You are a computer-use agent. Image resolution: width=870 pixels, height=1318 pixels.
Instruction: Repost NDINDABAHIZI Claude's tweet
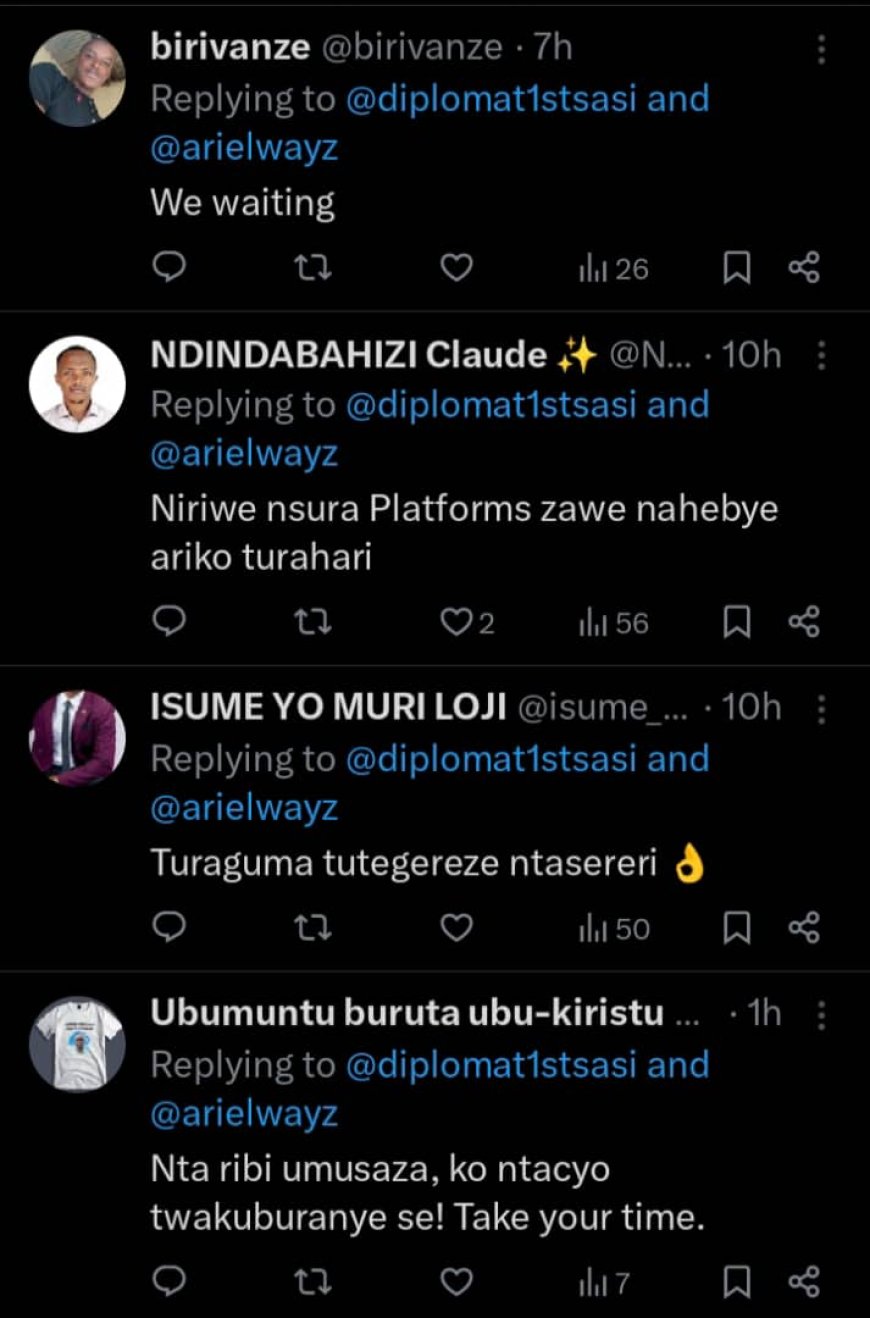315,623
